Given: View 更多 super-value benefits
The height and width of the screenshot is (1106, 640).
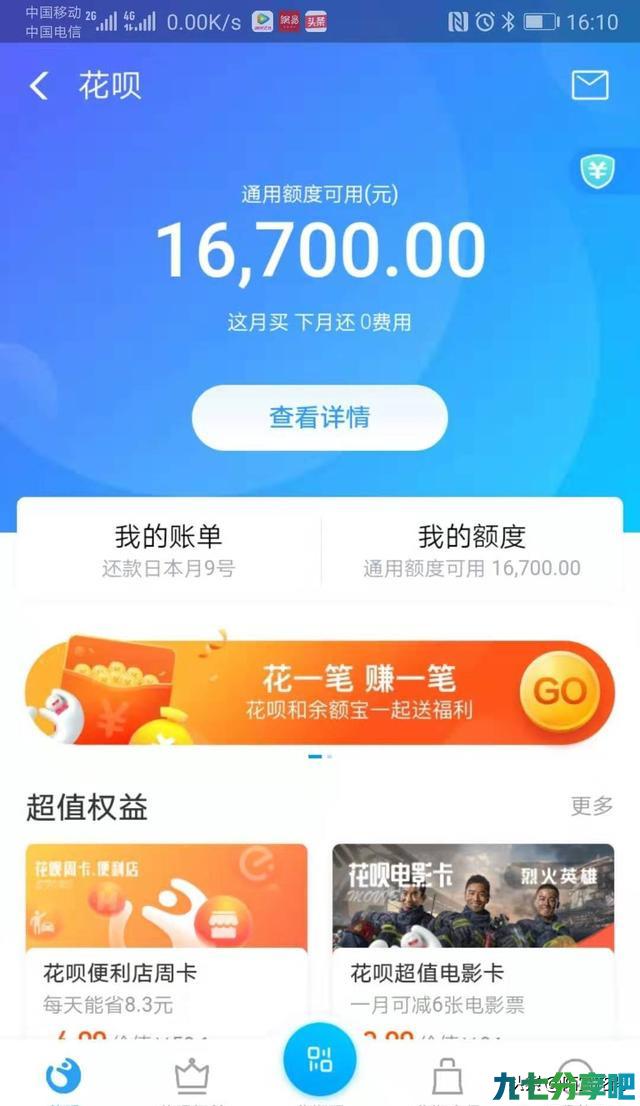Looking at the screenshot, I should pyautogui.click(x=591, y=806).
